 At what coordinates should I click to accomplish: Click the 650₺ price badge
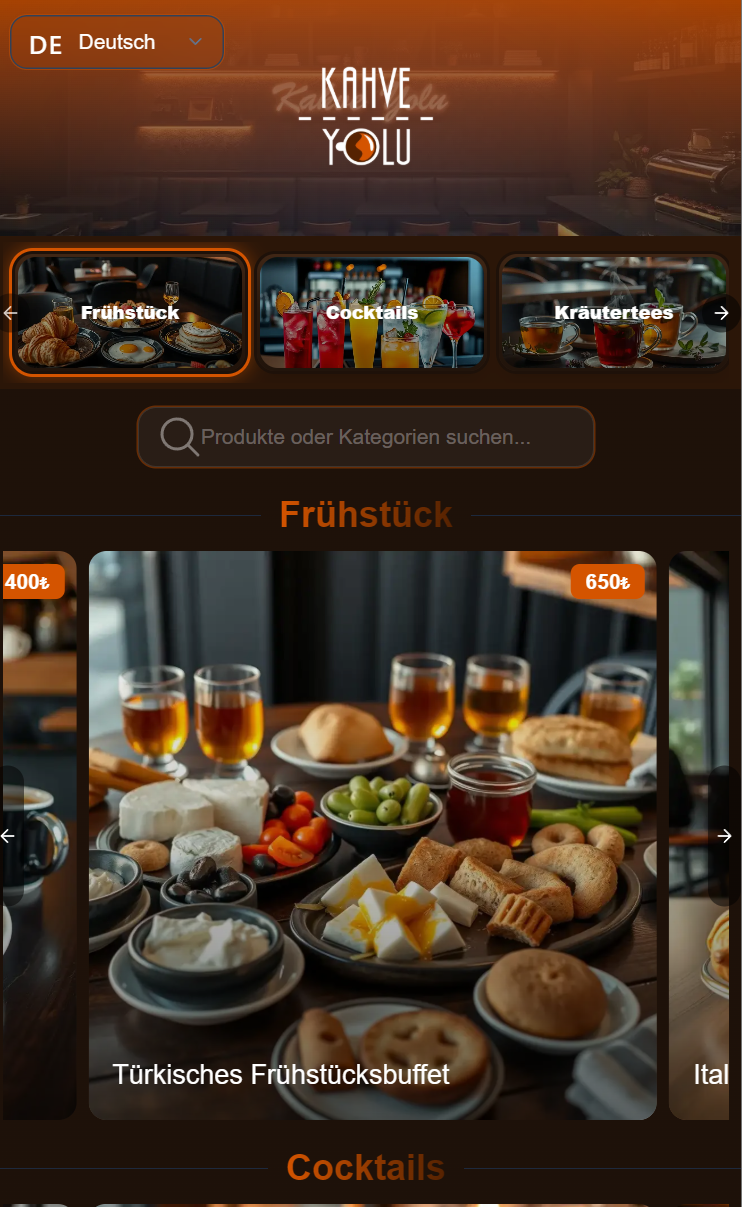tap(607, 581)
